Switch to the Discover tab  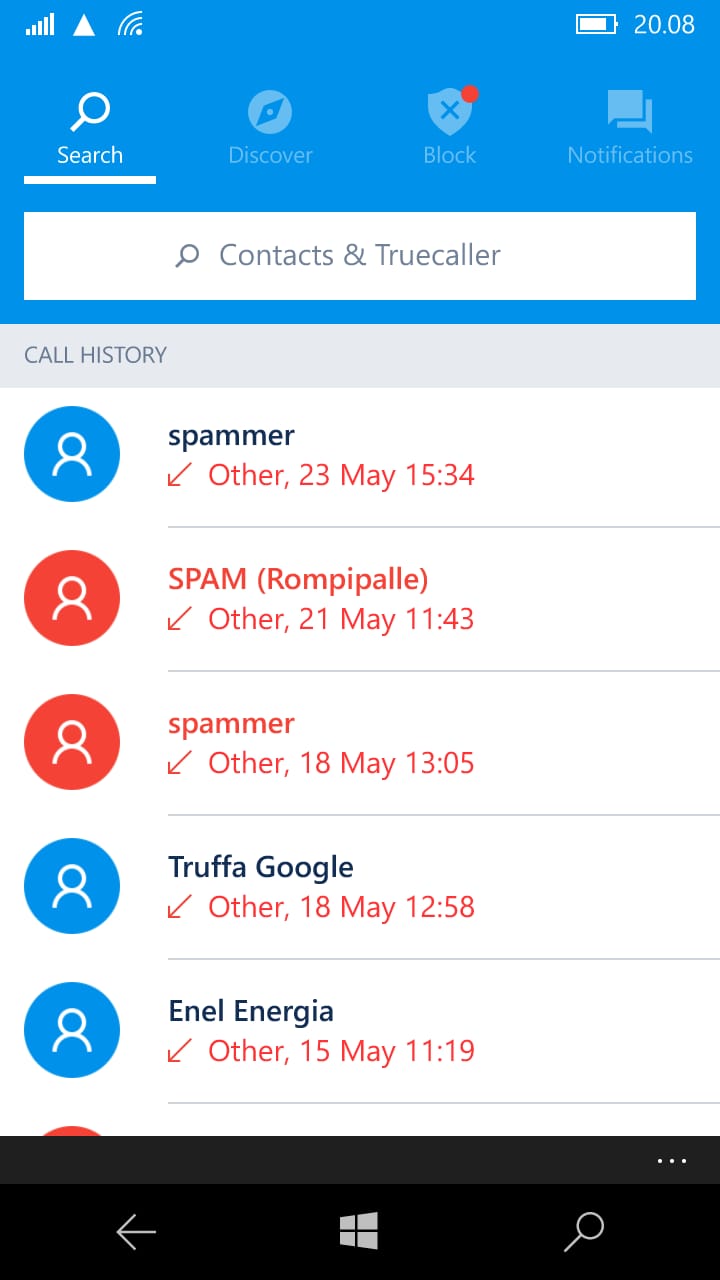coord(270,128)
